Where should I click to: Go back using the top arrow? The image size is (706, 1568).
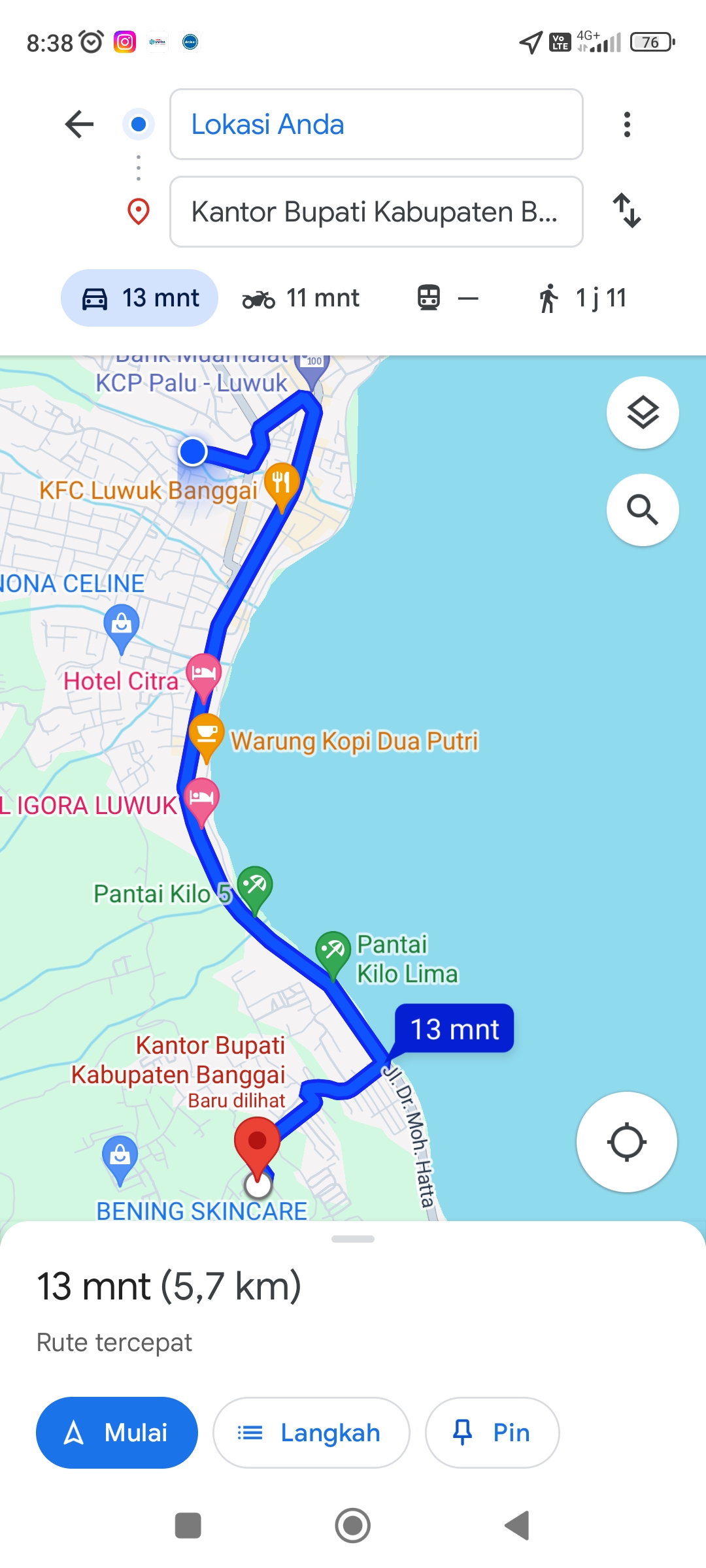pos(80,124)
